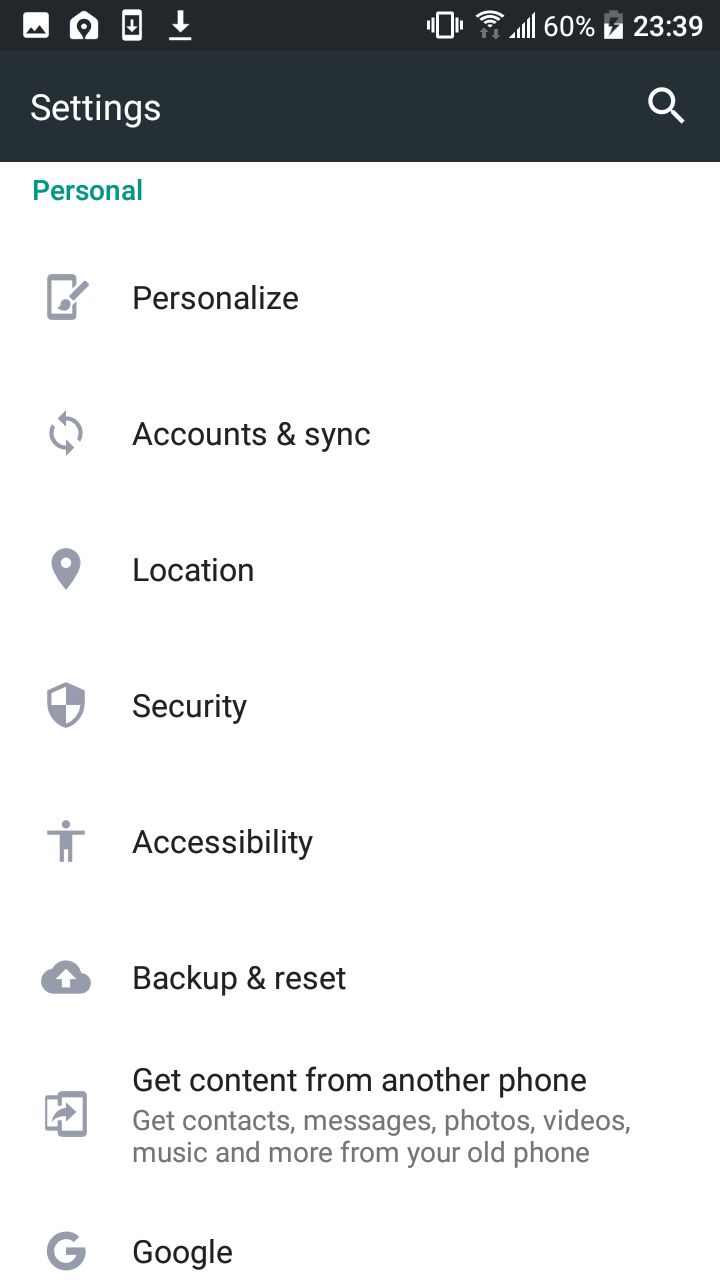This screenshot has width=720, height=1280.
Task: Open the search icon in Settings
Action: pyautogui.click(x=666, y=106)
